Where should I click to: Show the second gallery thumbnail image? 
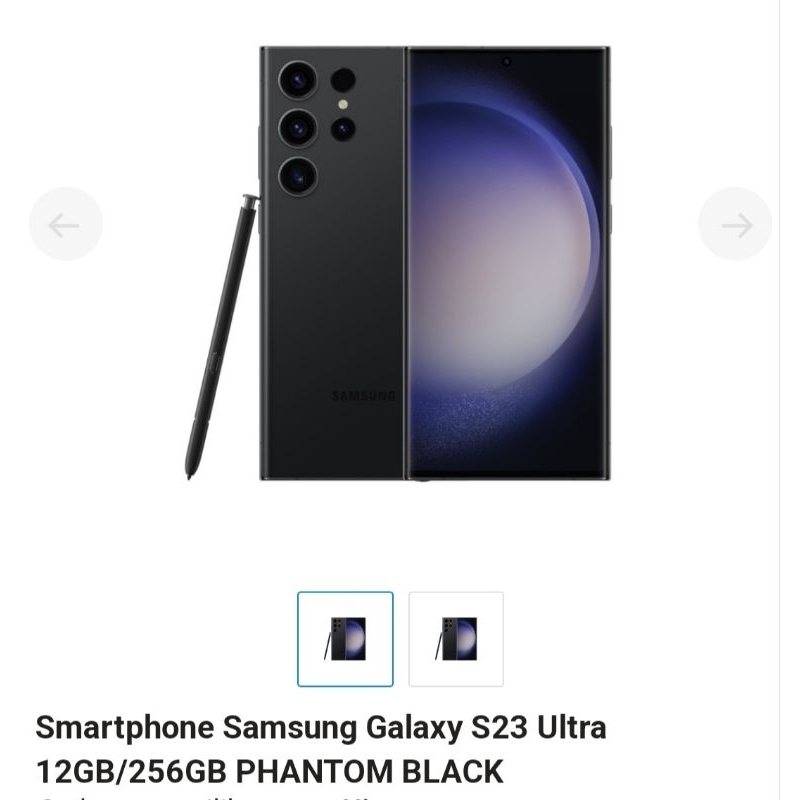pyautogui.click(x=456, y=639)
